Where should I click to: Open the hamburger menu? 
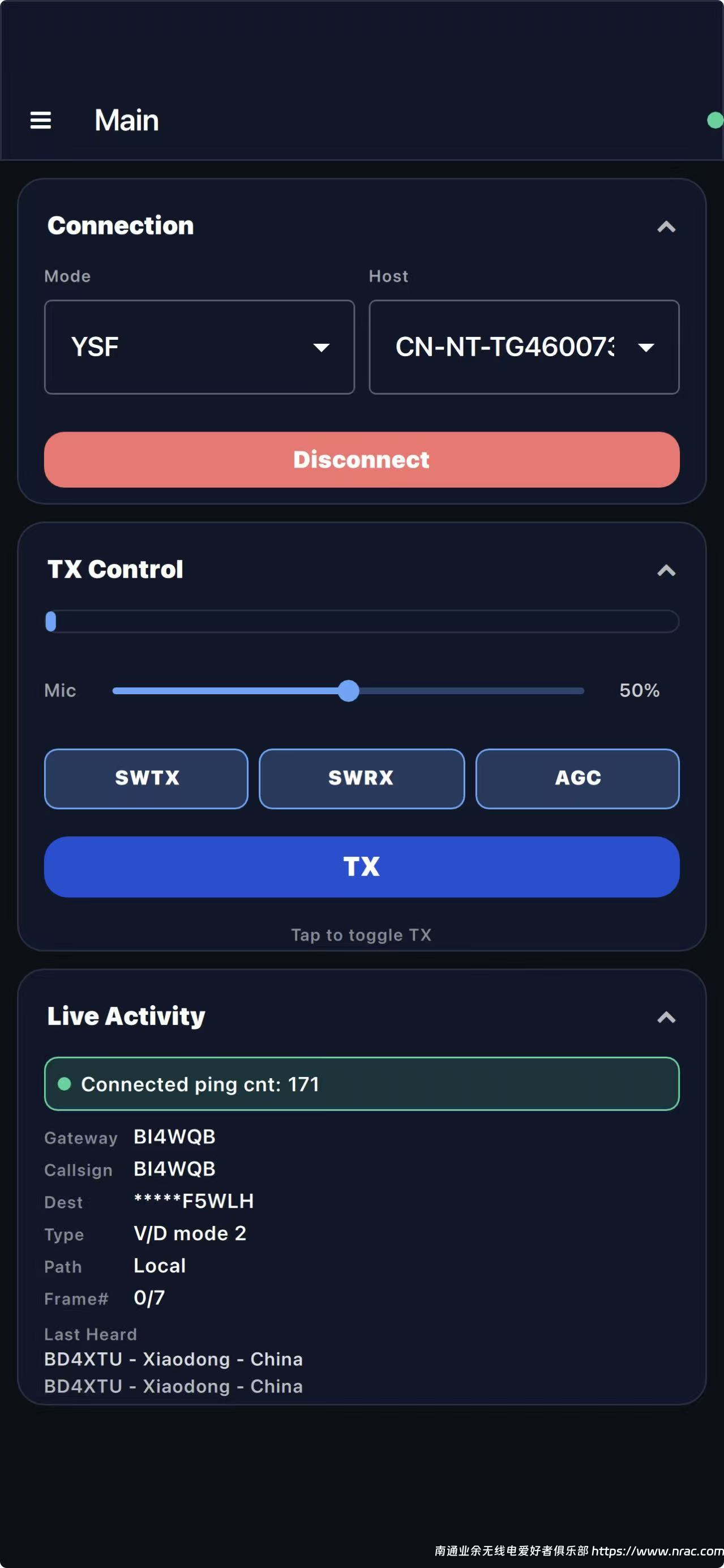(x=40, y=120)
